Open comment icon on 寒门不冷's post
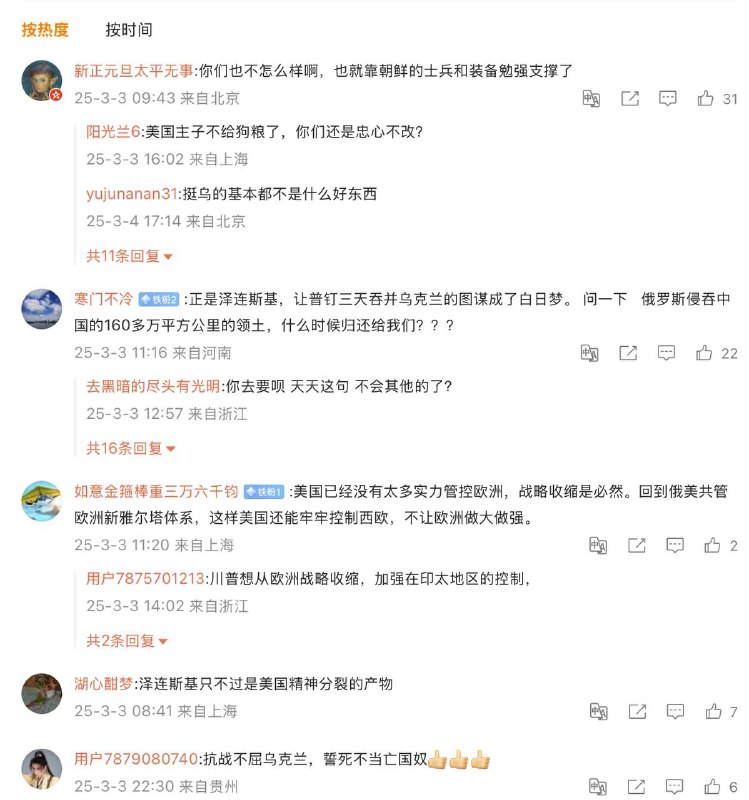Image resolution: width=749 pixels, height=800 pixels. (667, 353)
